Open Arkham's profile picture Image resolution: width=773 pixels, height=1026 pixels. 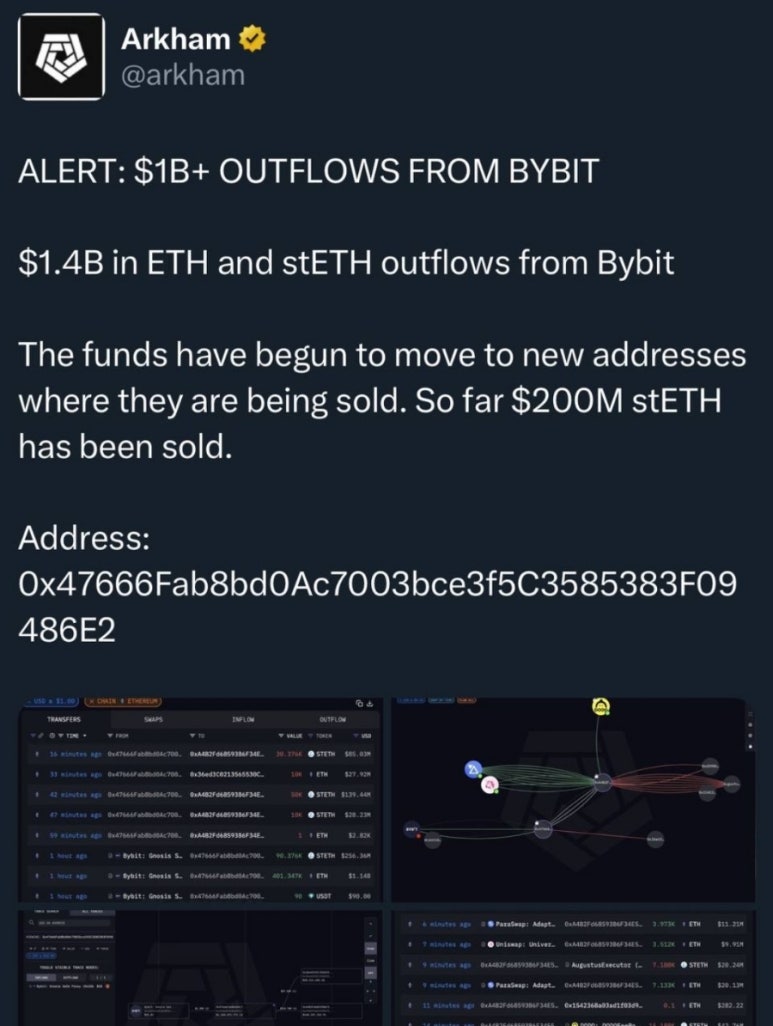tap(62, 56)
